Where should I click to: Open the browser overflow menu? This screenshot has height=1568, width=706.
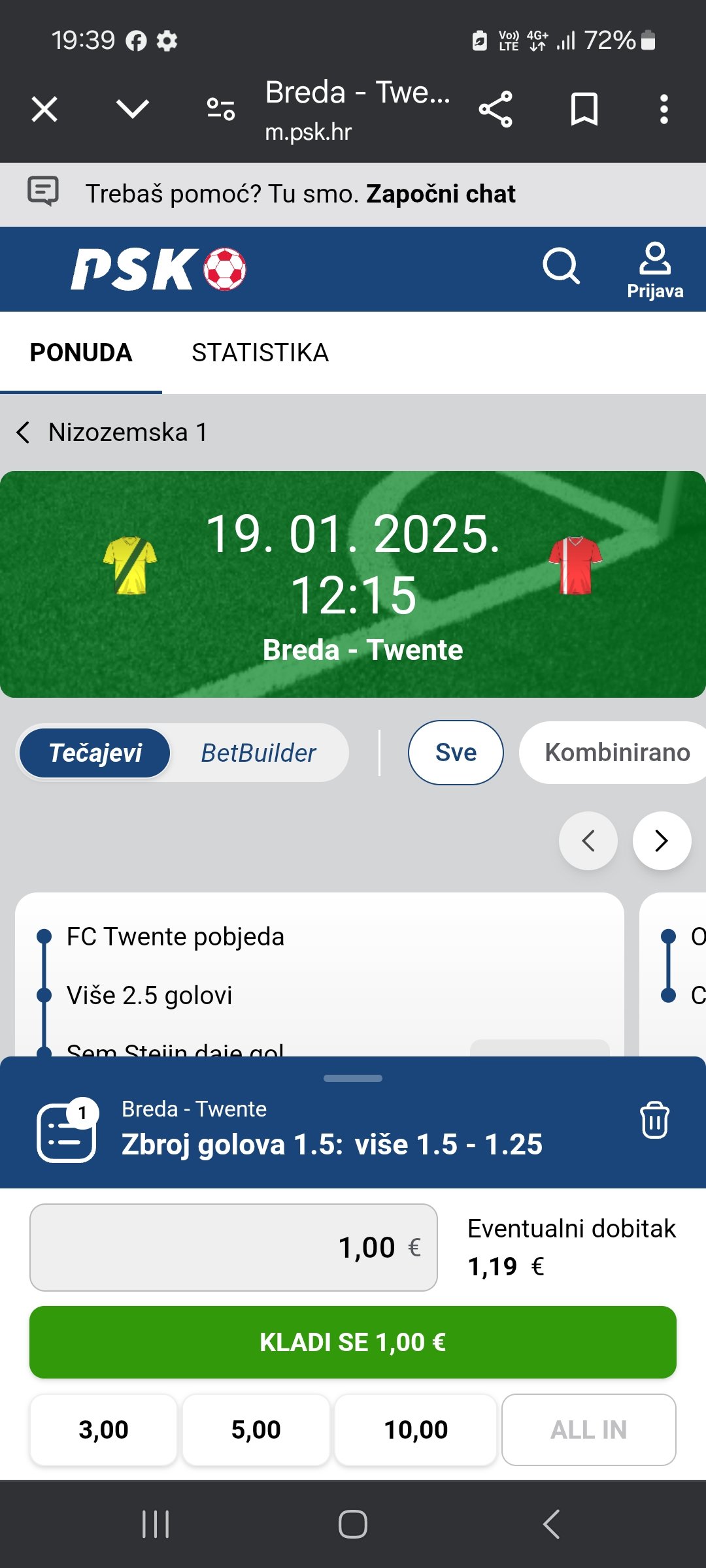pyautogui.click(x=664, y=109)
